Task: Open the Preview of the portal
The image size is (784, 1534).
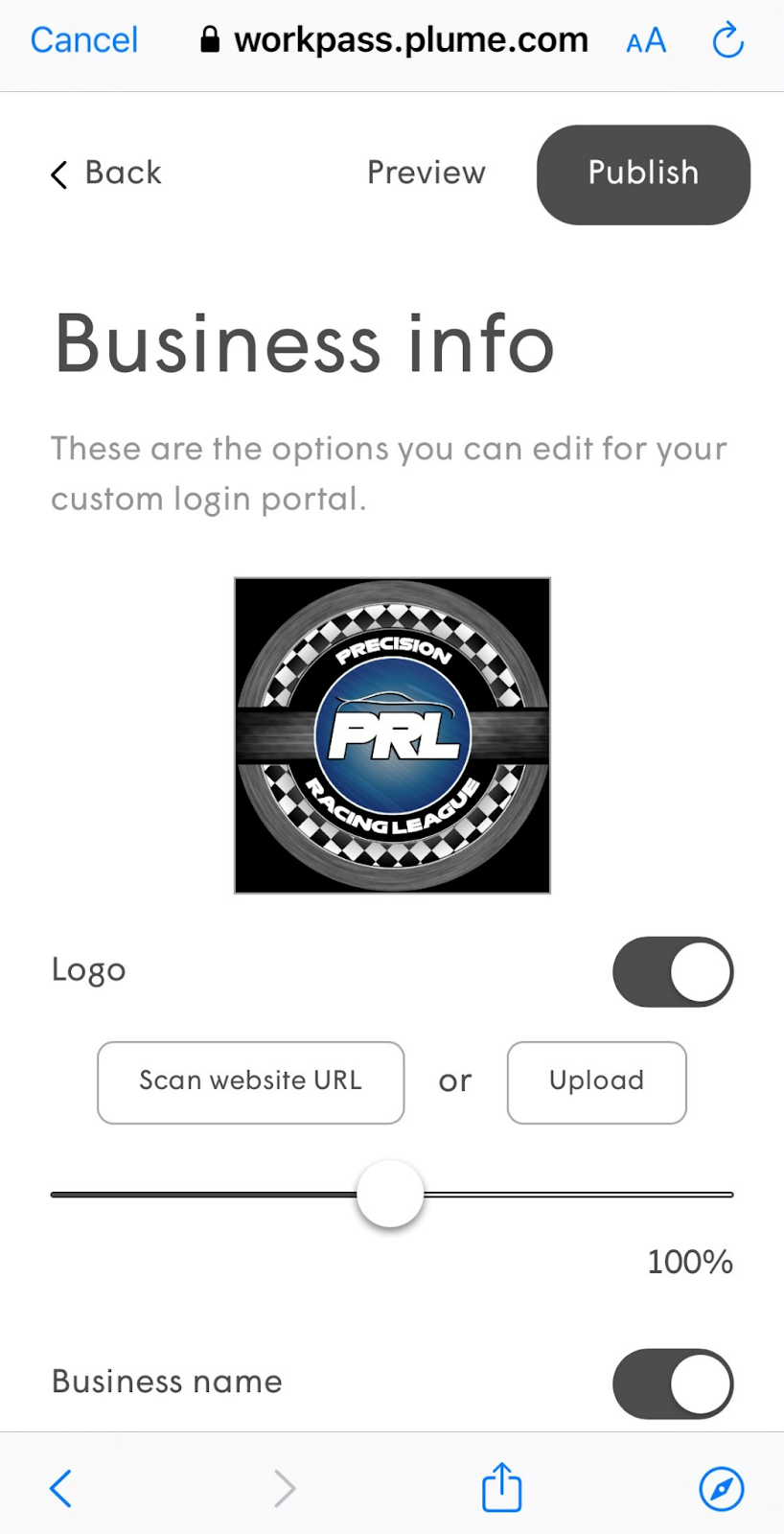Action: (x=427, y=173)
